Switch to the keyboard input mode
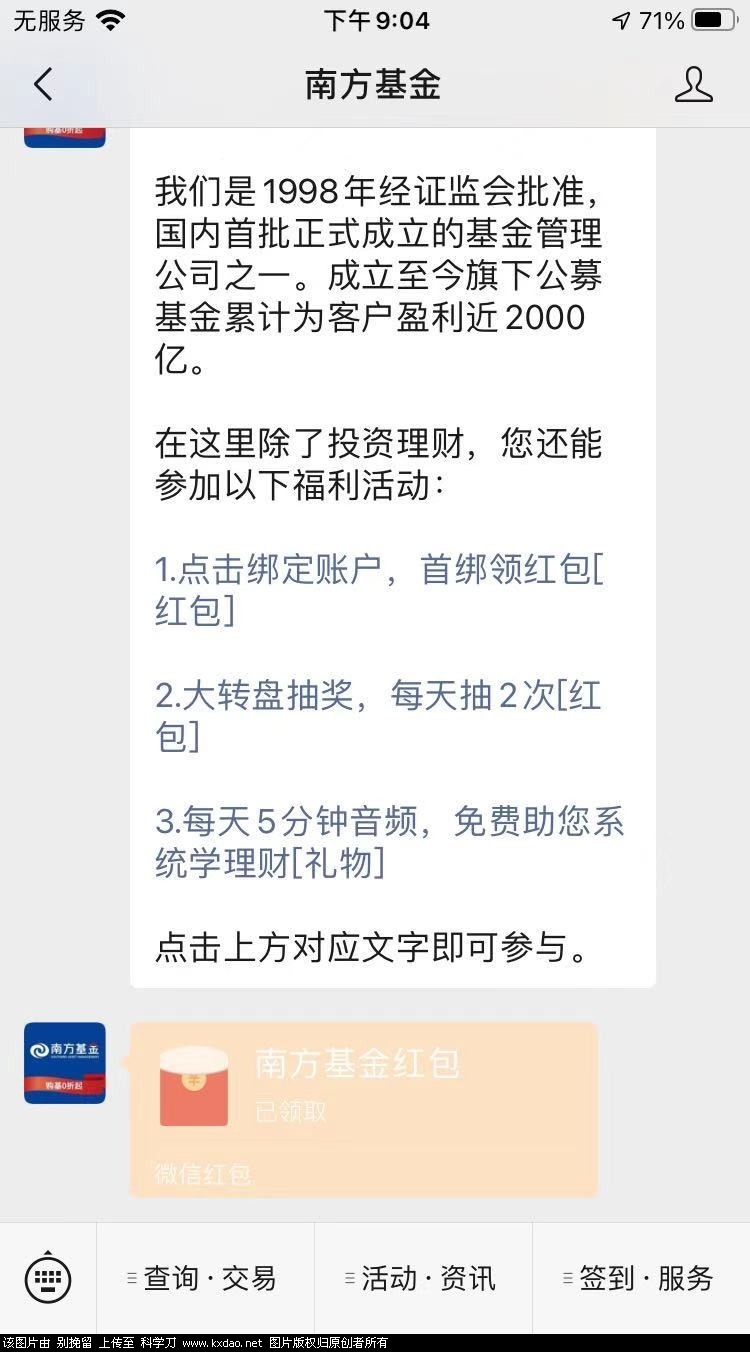750x1352 pixels. coord(47,1277)
